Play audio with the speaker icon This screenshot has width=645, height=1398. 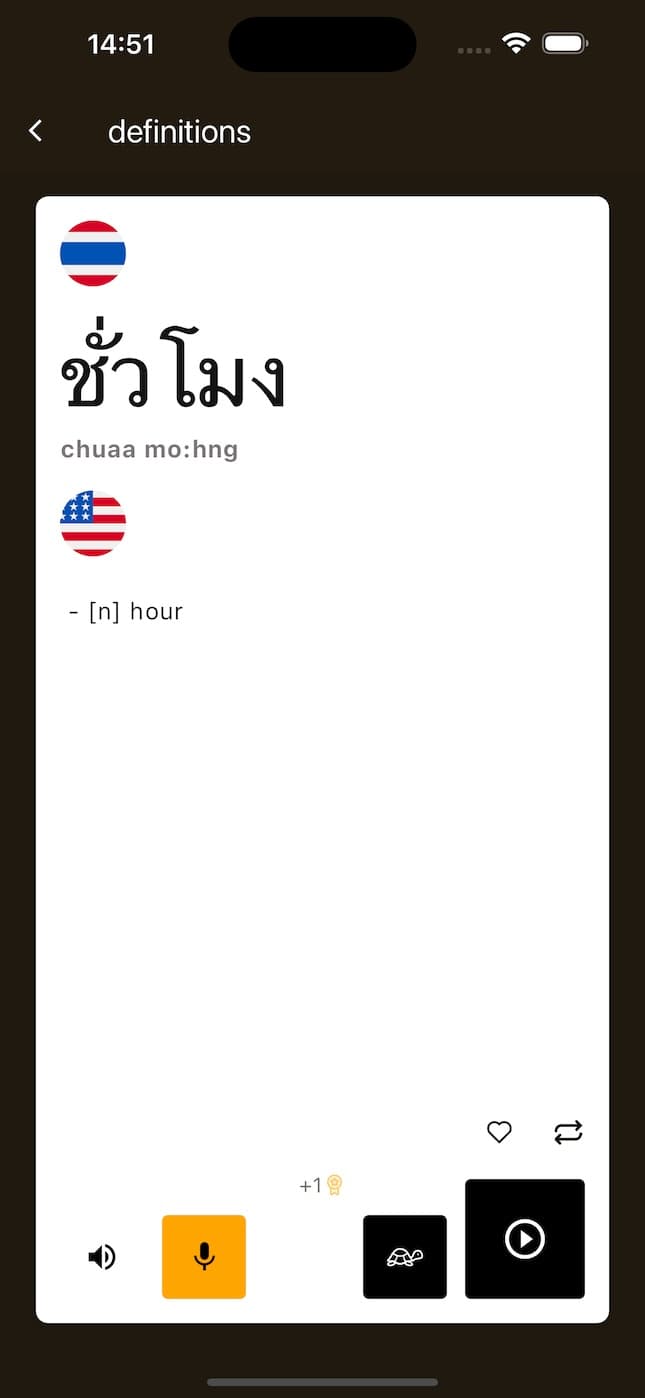[x=102, y=1257]
